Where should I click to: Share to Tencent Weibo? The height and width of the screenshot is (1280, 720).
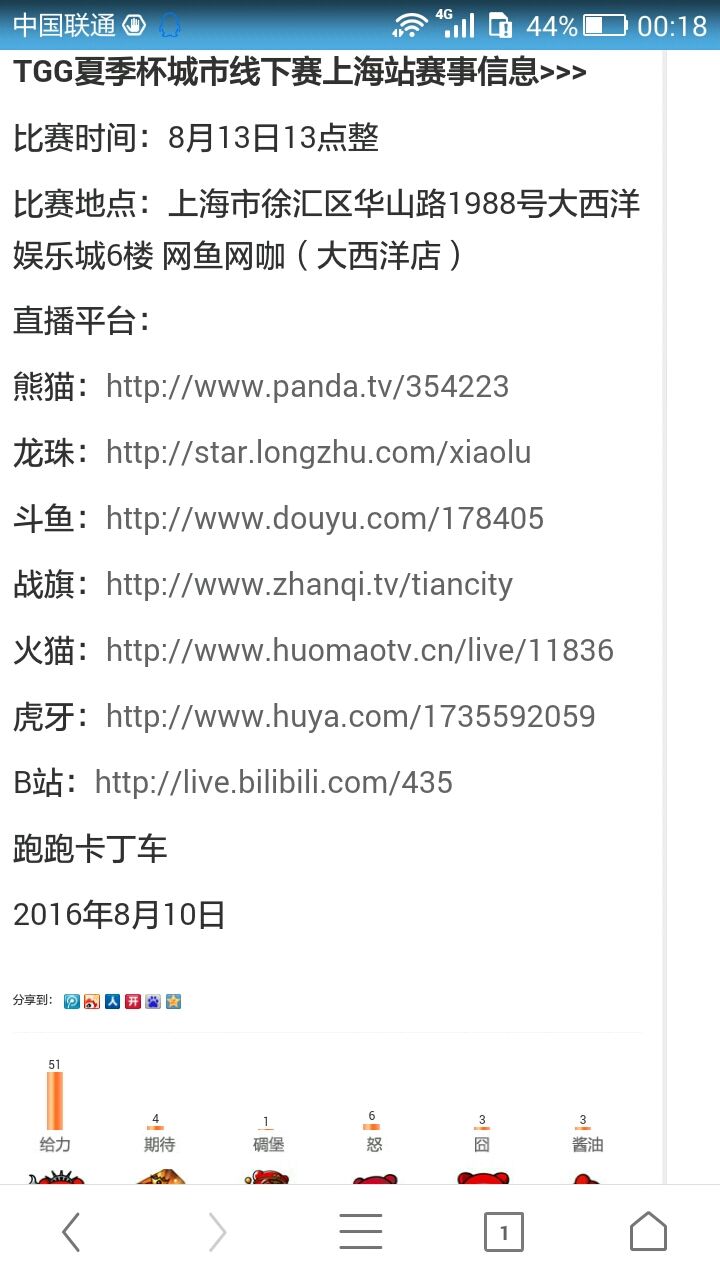pos(72,1001)
